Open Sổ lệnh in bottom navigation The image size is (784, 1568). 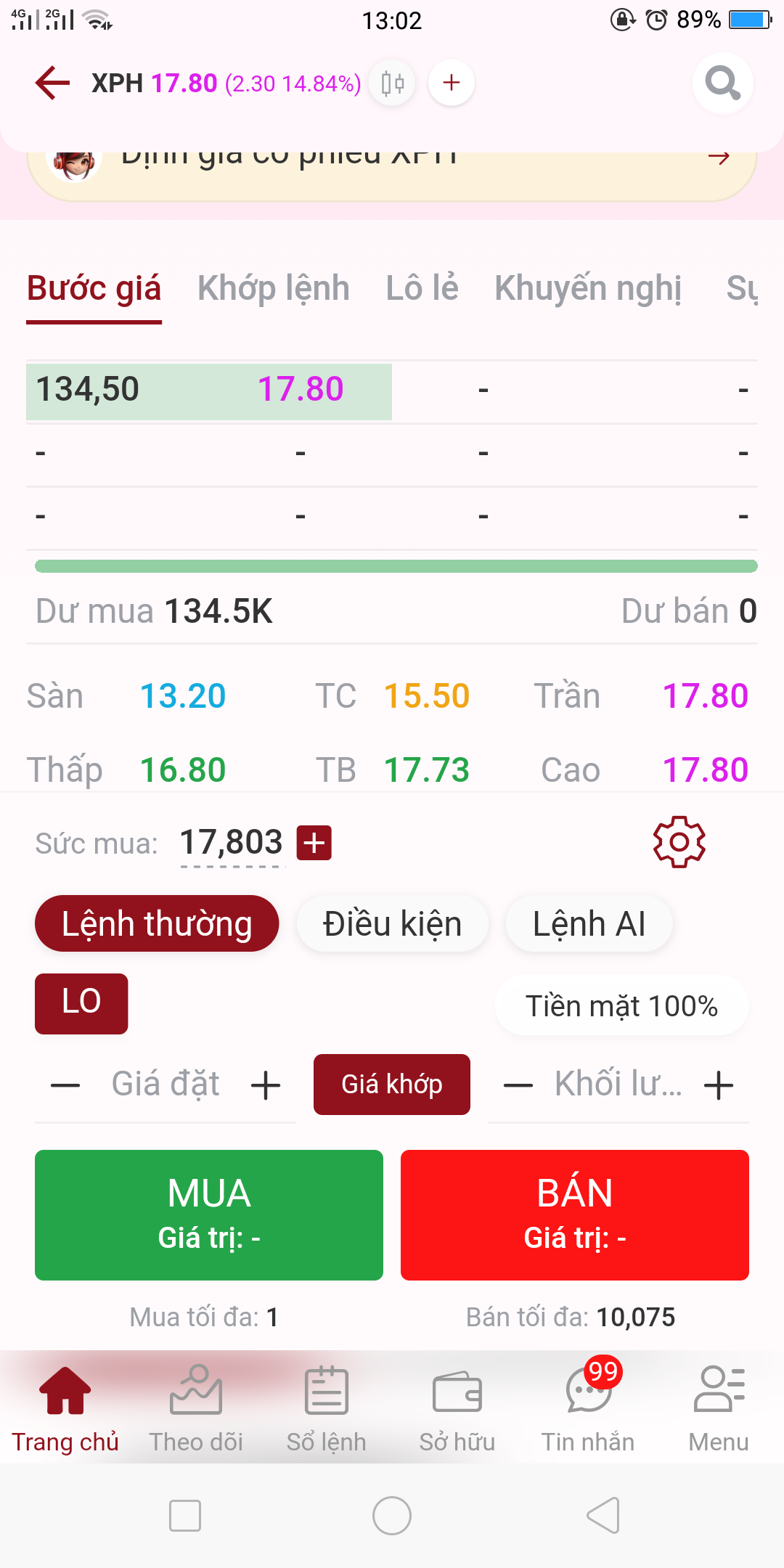point(327,1410)
